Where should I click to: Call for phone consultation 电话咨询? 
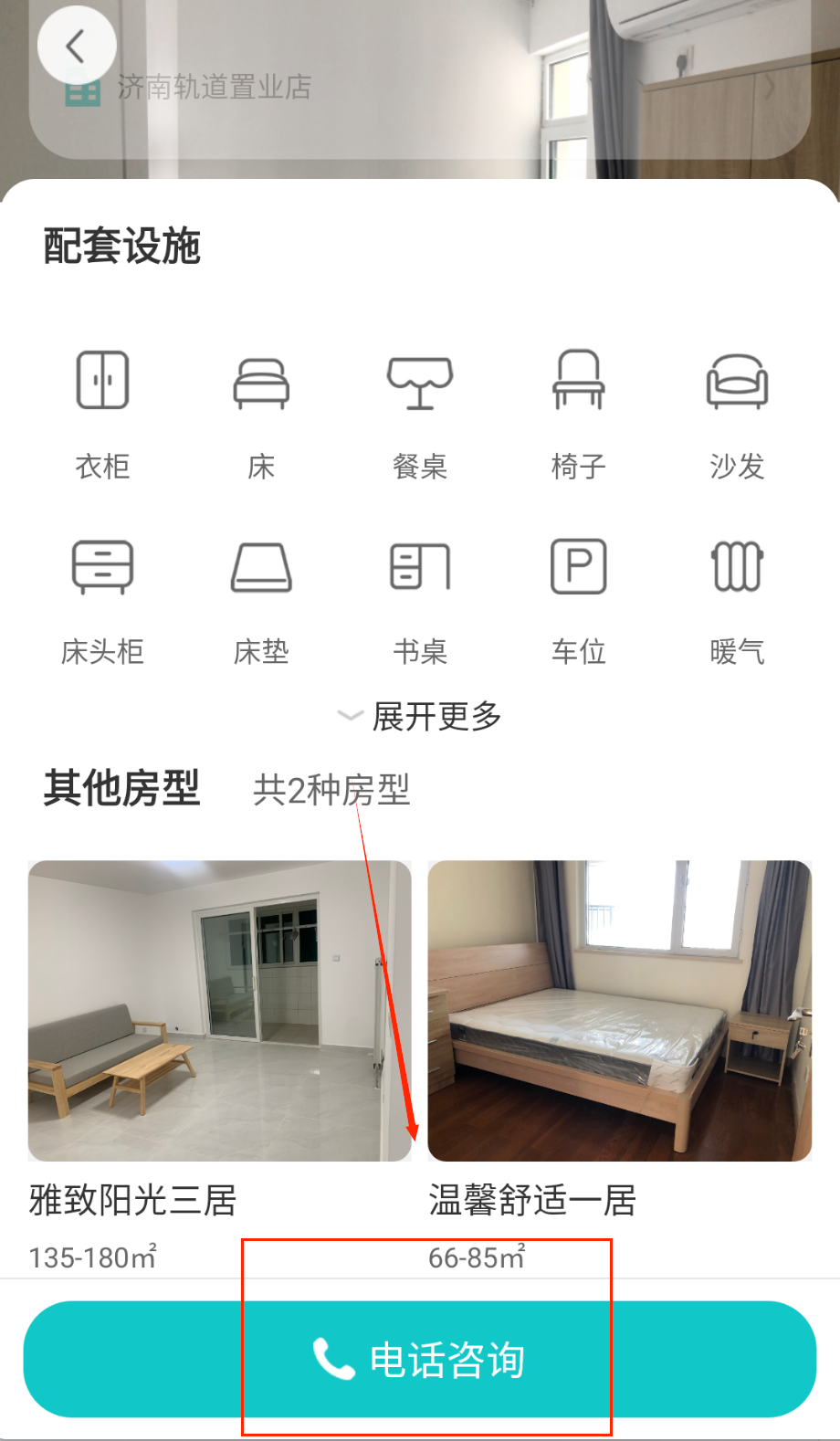(x=420, y=1359)
